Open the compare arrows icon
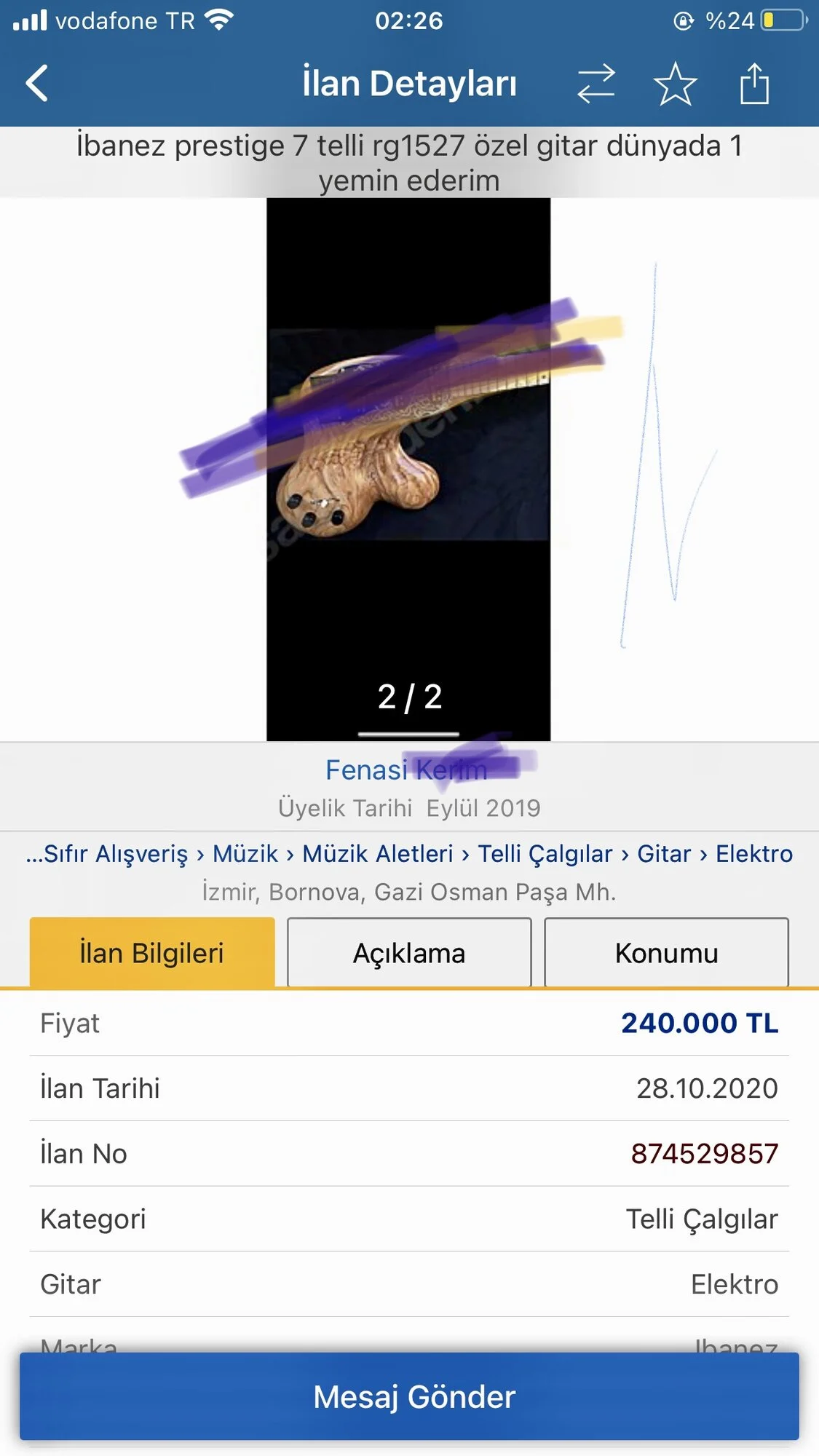The height and width of the screenshot is (1456, 819). [596, 84]
